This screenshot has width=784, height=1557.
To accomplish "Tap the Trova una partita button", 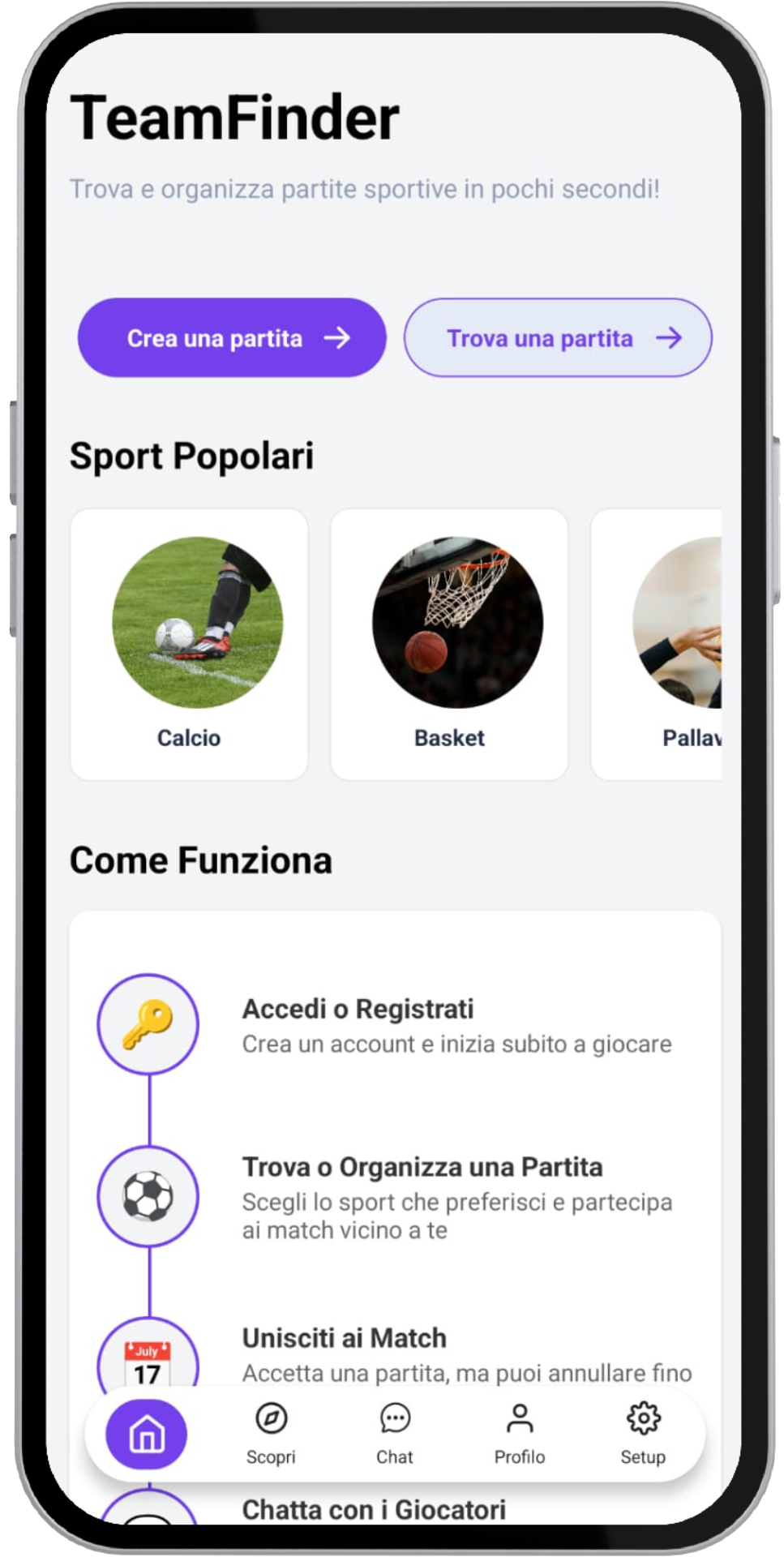I will [x=558, y=337].
